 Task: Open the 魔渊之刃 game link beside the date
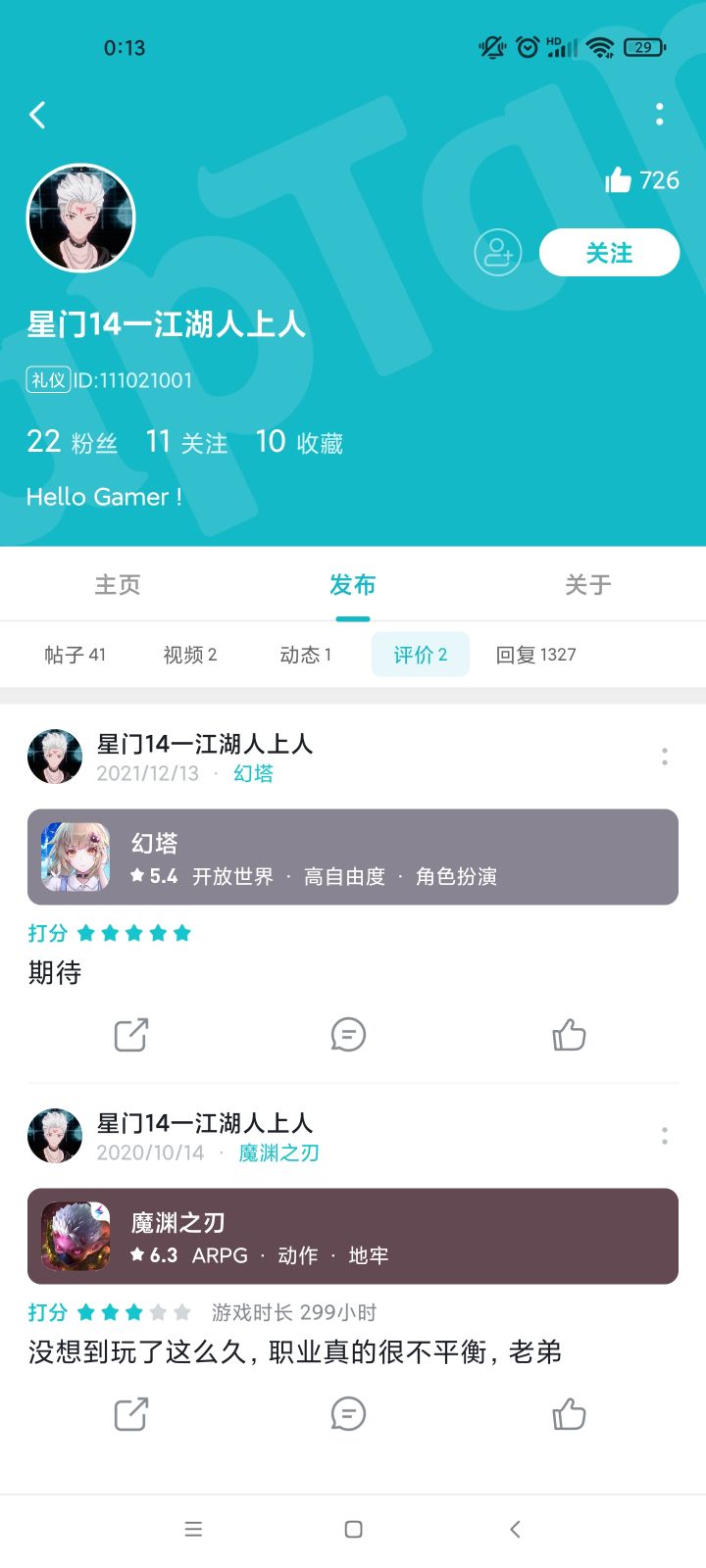(x=278, y=1152)
